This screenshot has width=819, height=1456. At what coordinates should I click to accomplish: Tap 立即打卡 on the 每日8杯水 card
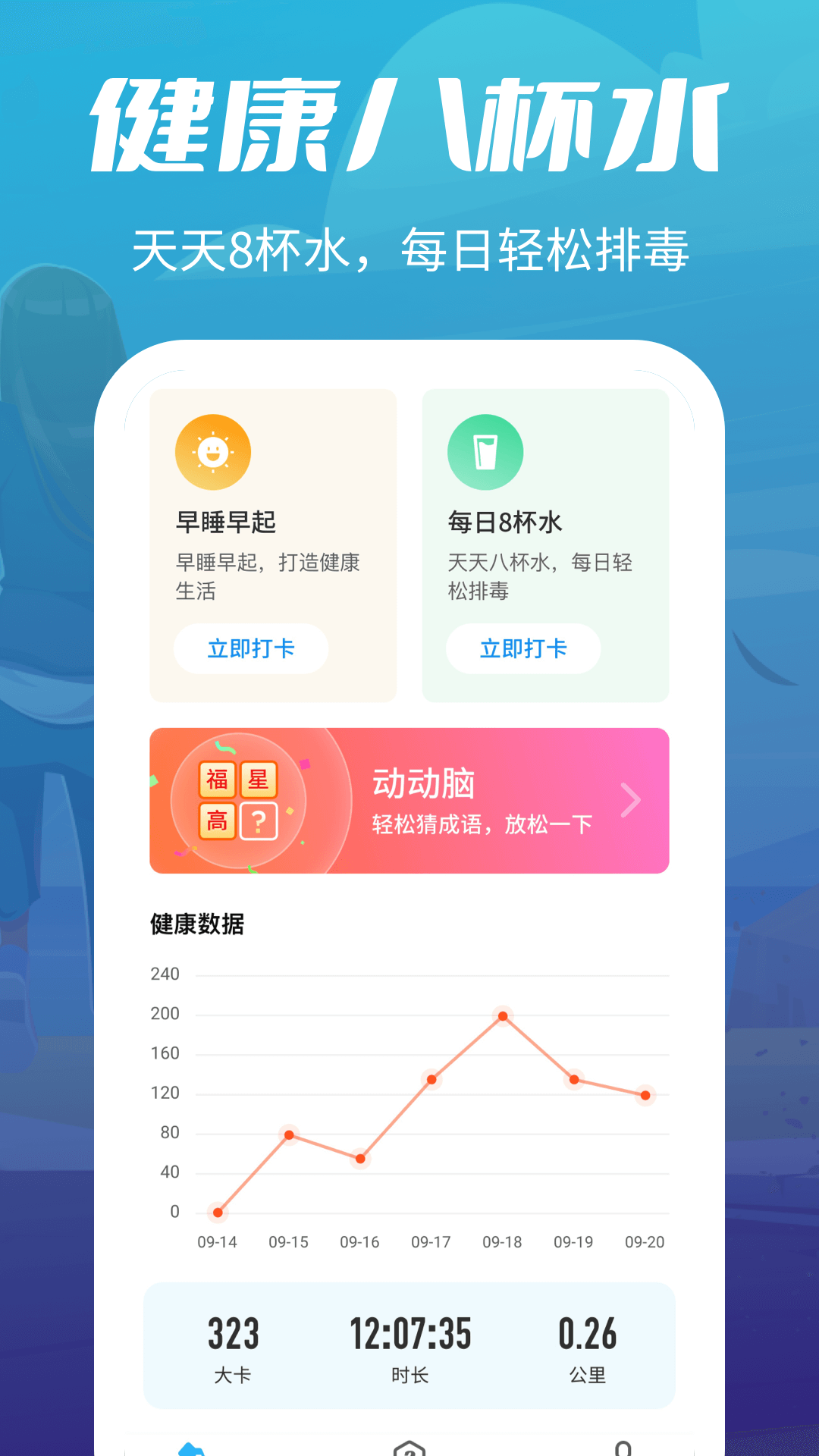[523, 648]
